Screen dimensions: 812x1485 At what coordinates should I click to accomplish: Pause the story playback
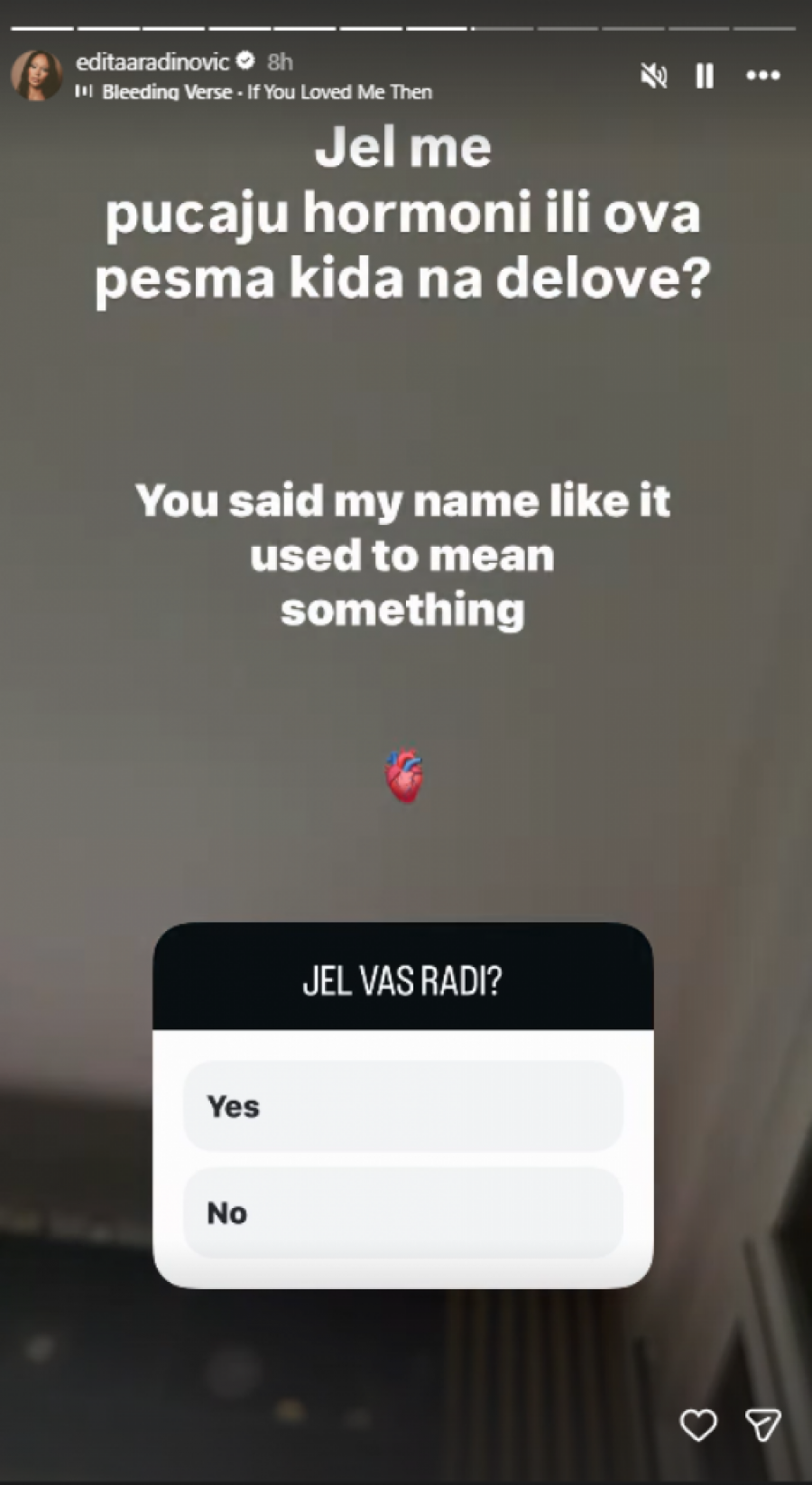click(705, 76)
